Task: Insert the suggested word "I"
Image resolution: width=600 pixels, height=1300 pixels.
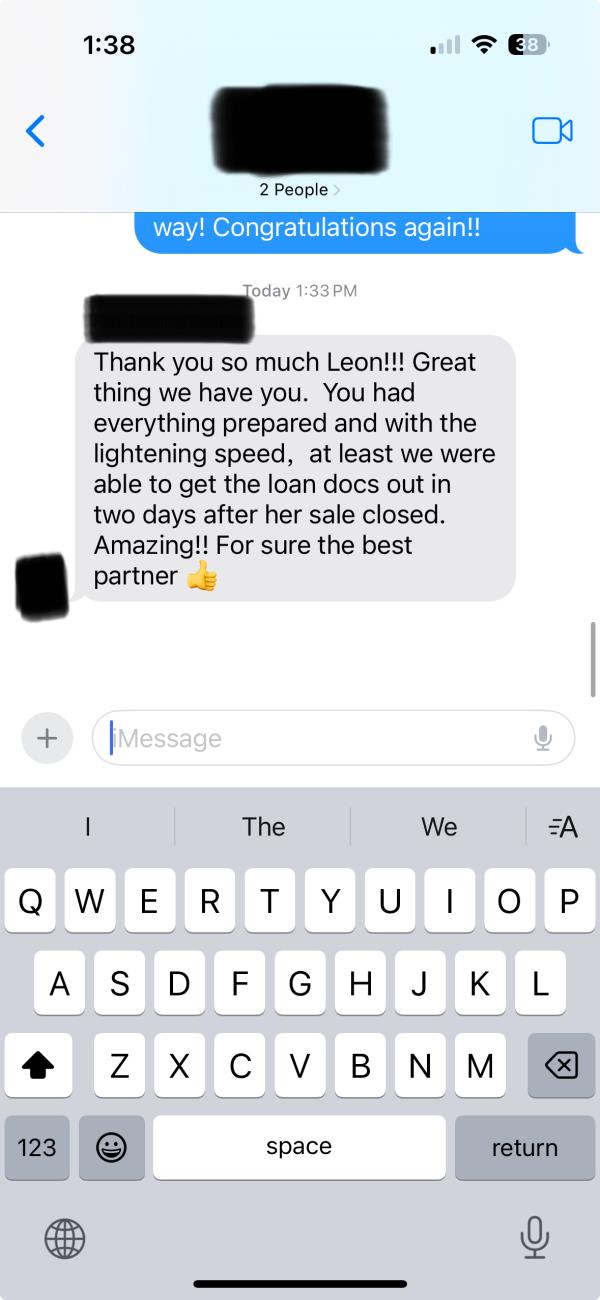Action: tap(88, 826)
